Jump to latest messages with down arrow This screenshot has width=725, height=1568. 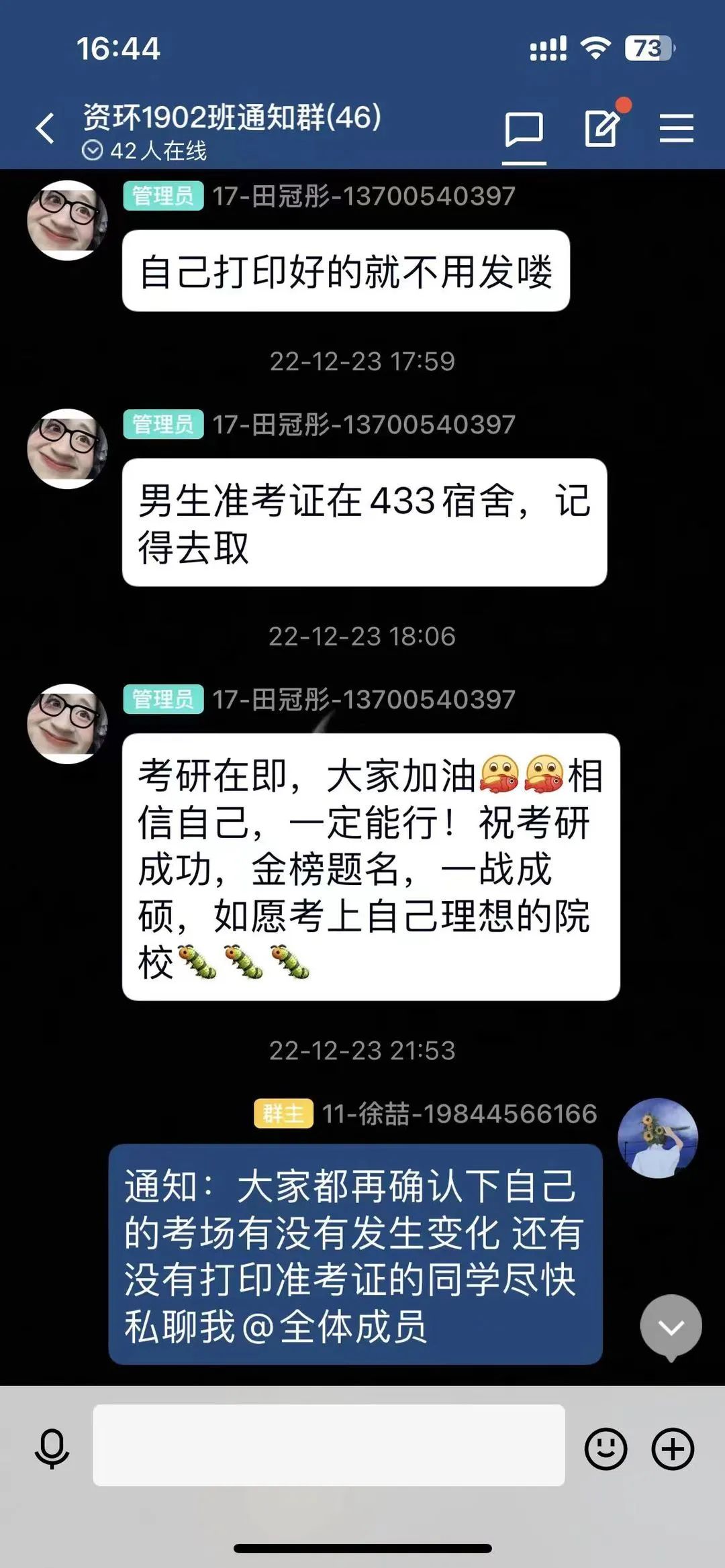point(671,1326)
